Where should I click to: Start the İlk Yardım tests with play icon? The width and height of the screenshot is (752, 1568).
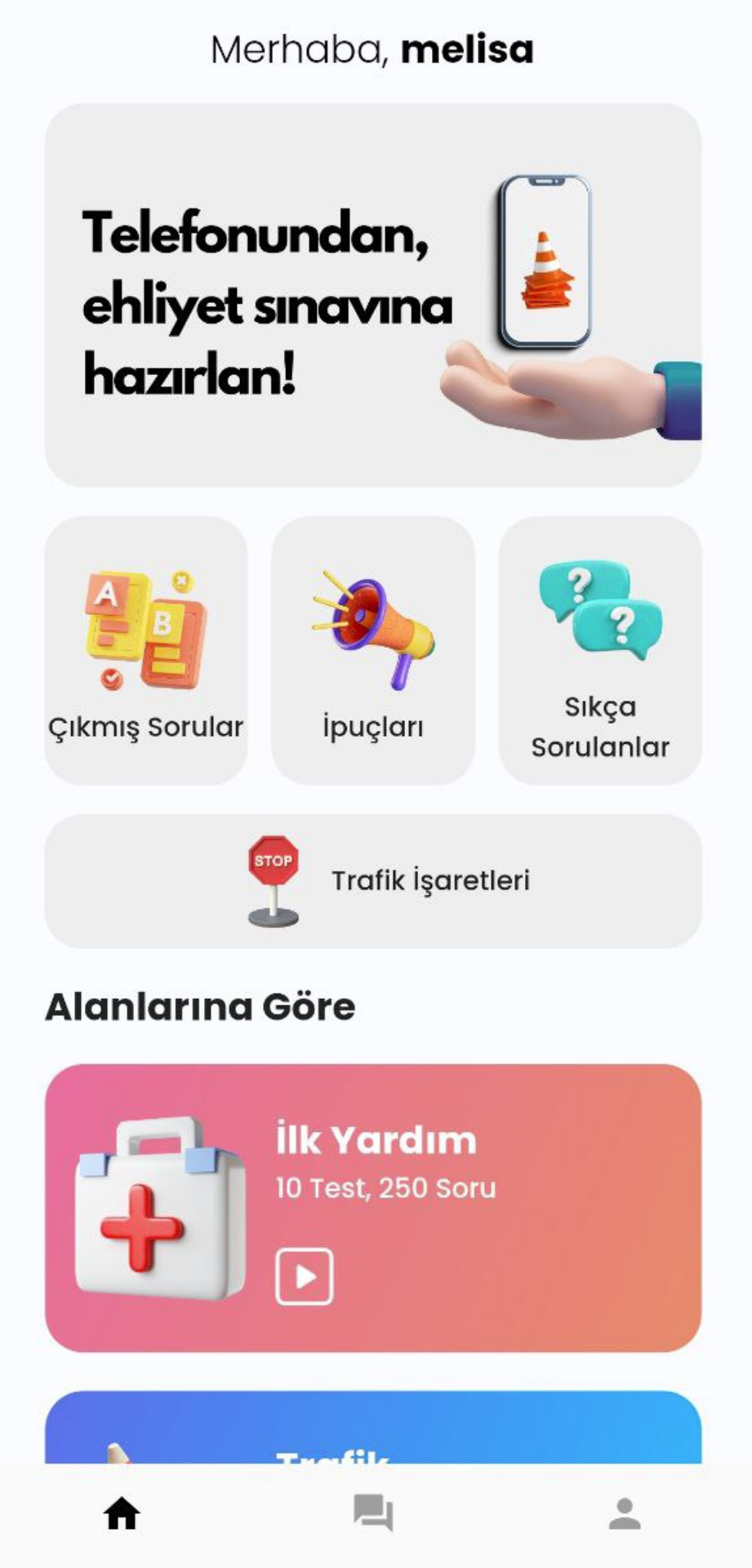[x=304, y=1276]
